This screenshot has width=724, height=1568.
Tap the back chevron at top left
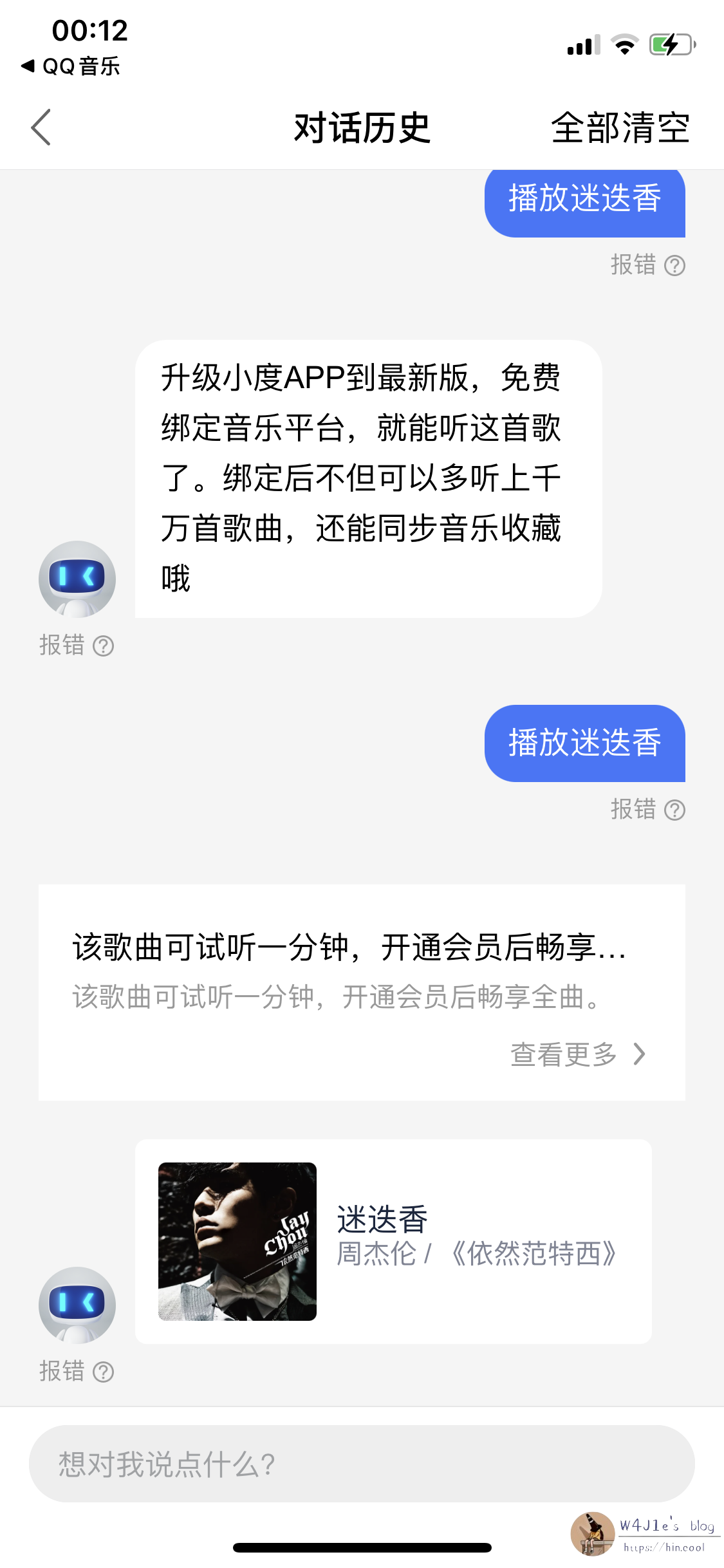point(41,127)
